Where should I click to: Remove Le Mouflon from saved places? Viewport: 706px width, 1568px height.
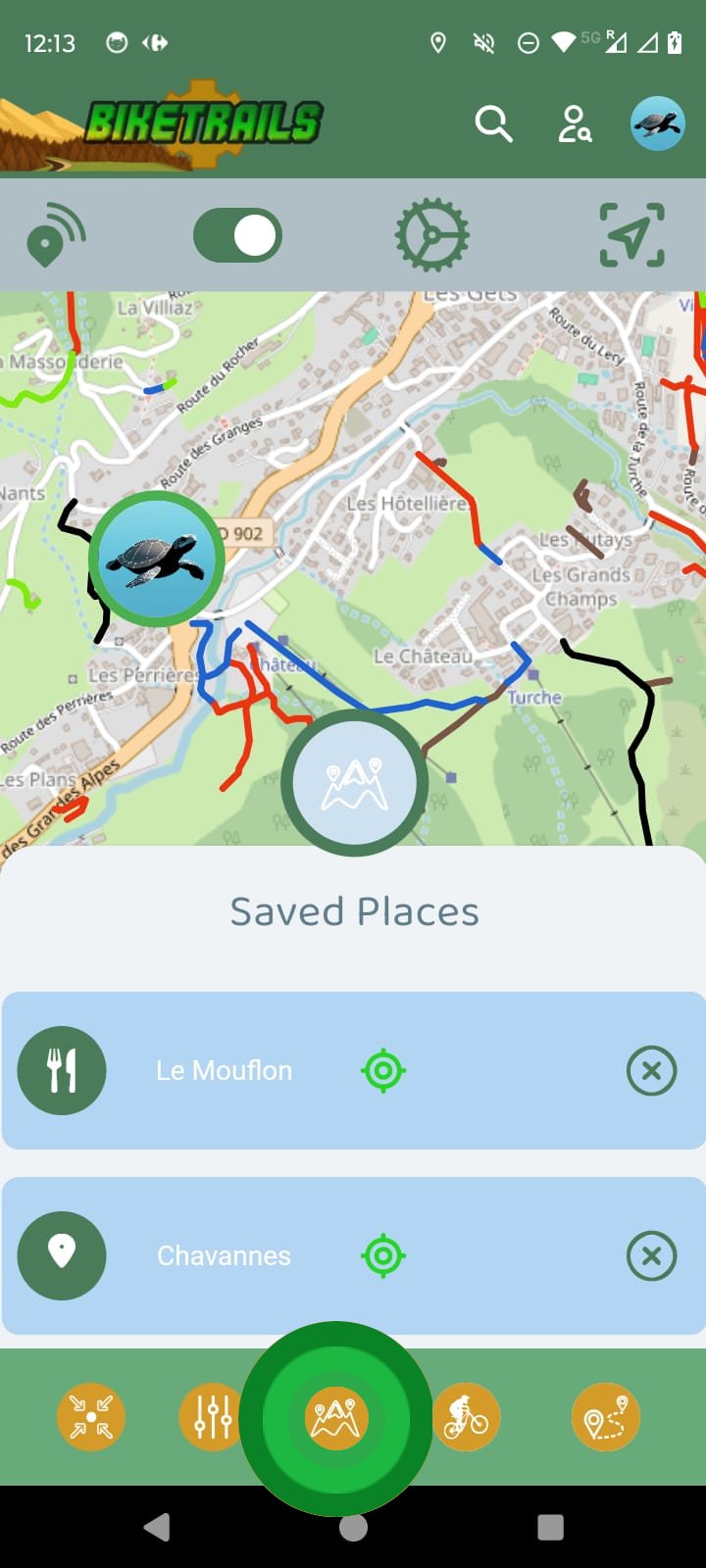(651, 1070)
